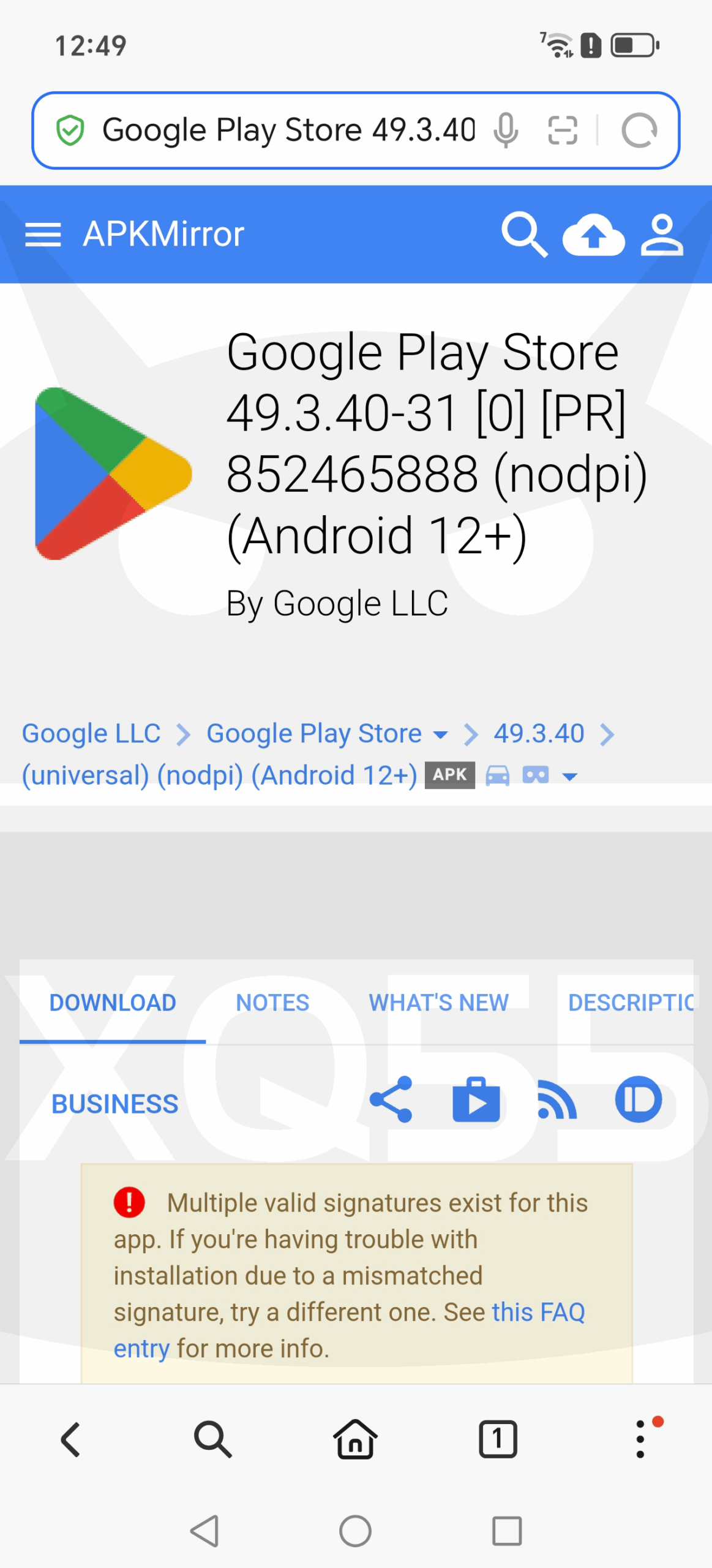Select the Business tab

coord(115,1104)
